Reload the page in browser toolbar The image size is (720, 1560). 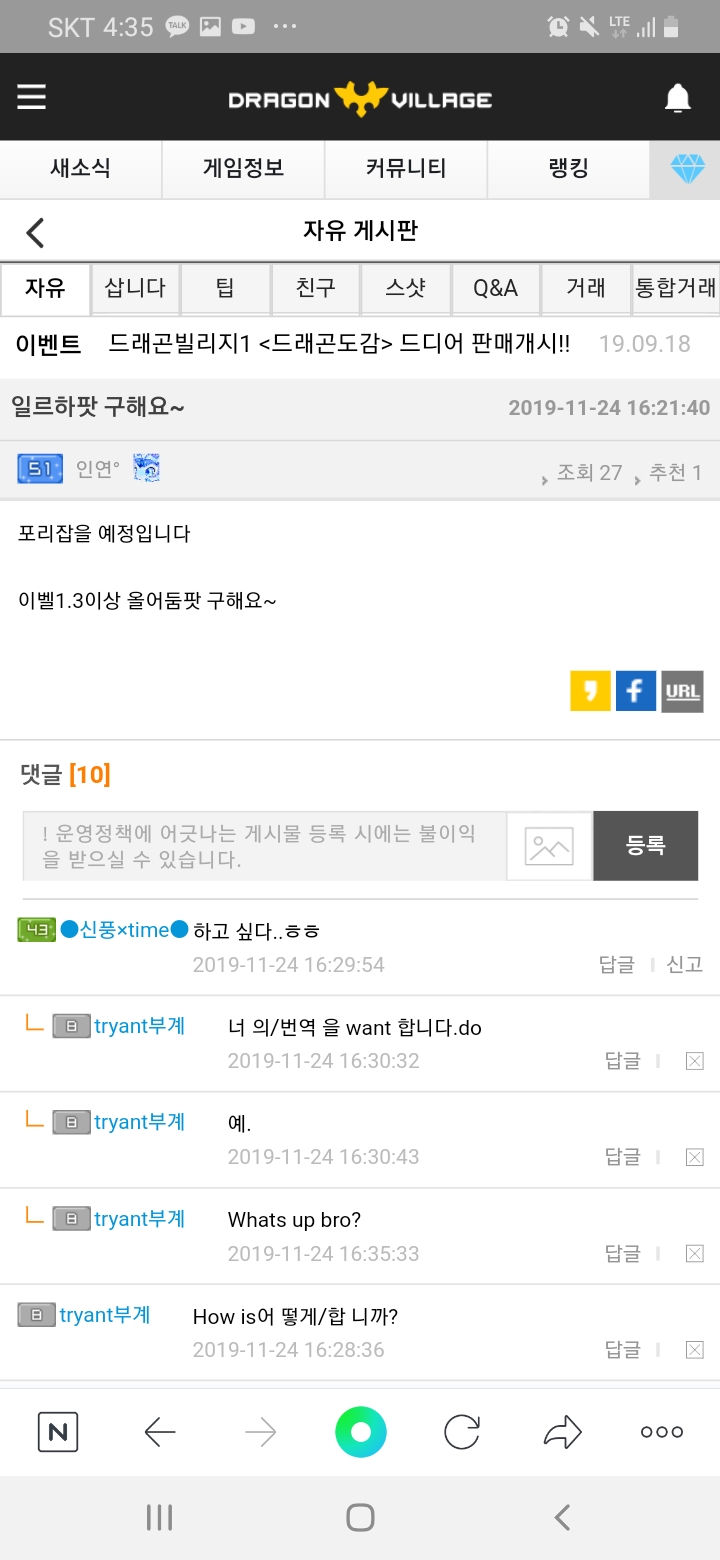coord(461,1432)
